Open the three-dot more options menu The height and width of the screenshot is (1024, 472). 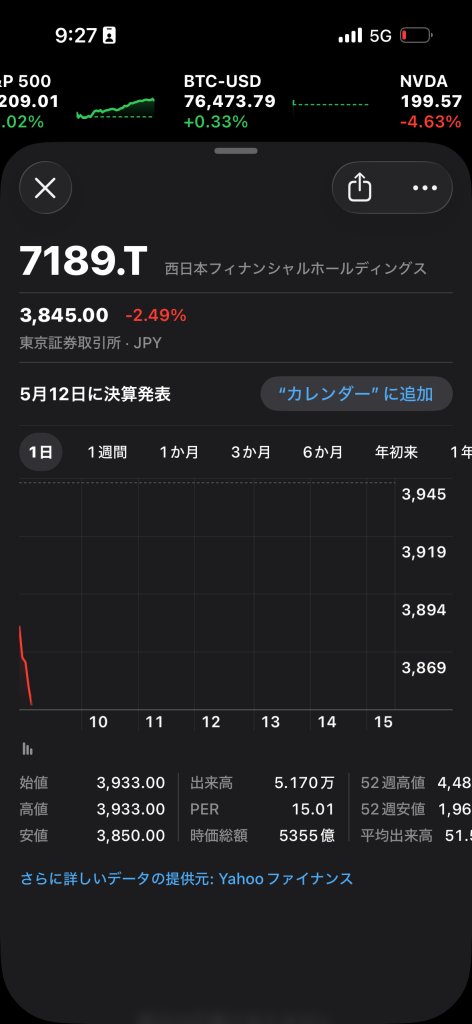point(424,188)
